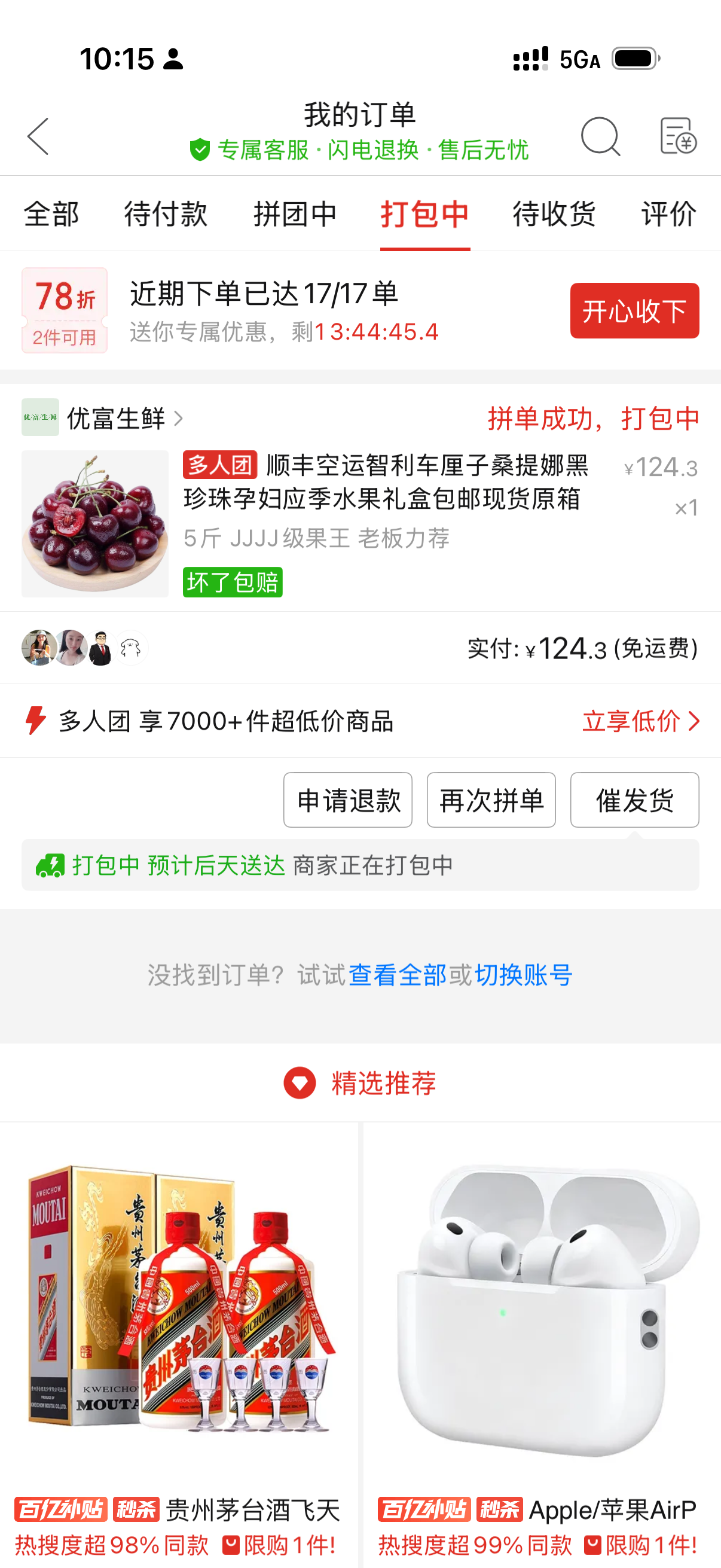Open the Apple AirPods product card
Viewport: 721px width, 1568px height.
542,1339
